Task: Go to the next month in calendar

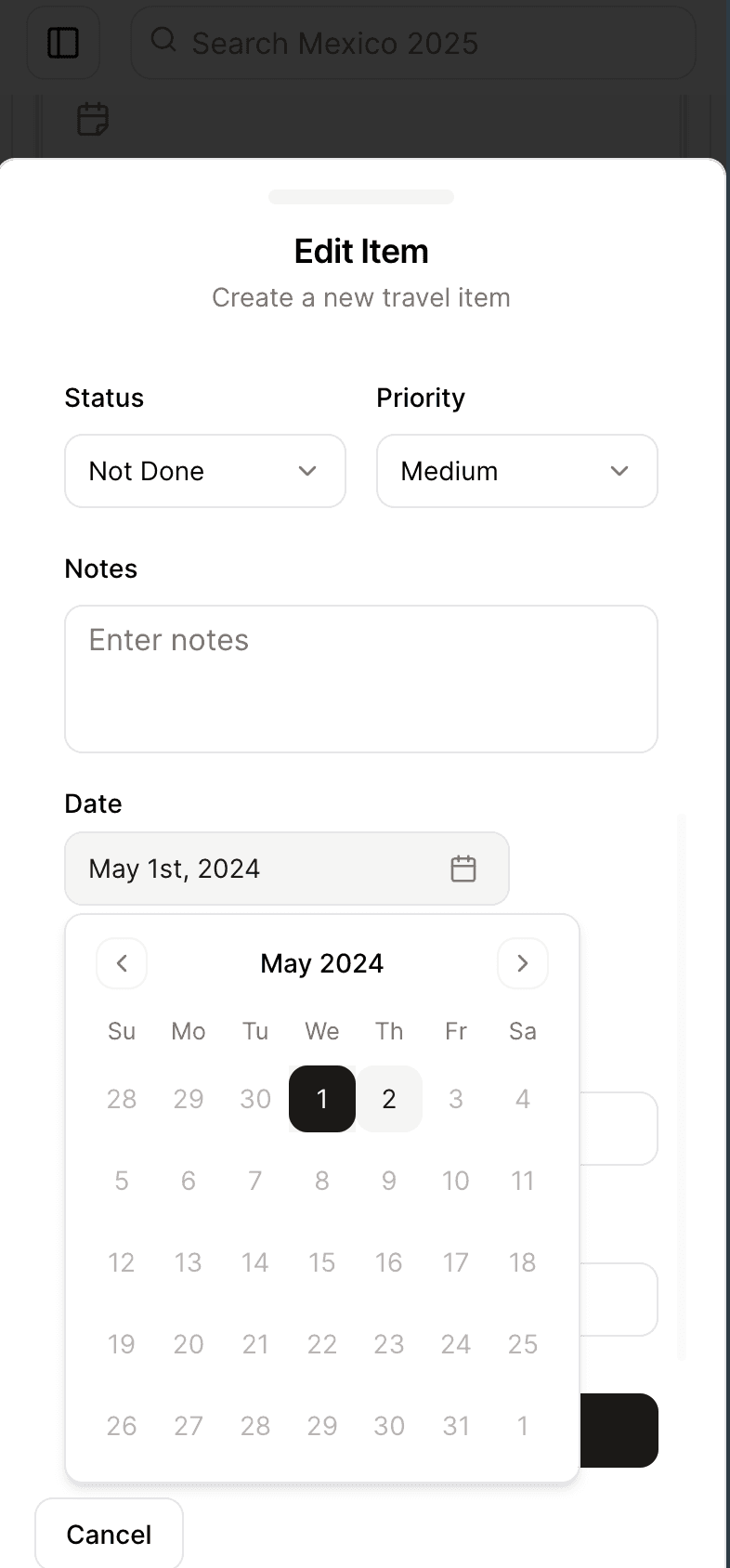Action: point(522,963)
